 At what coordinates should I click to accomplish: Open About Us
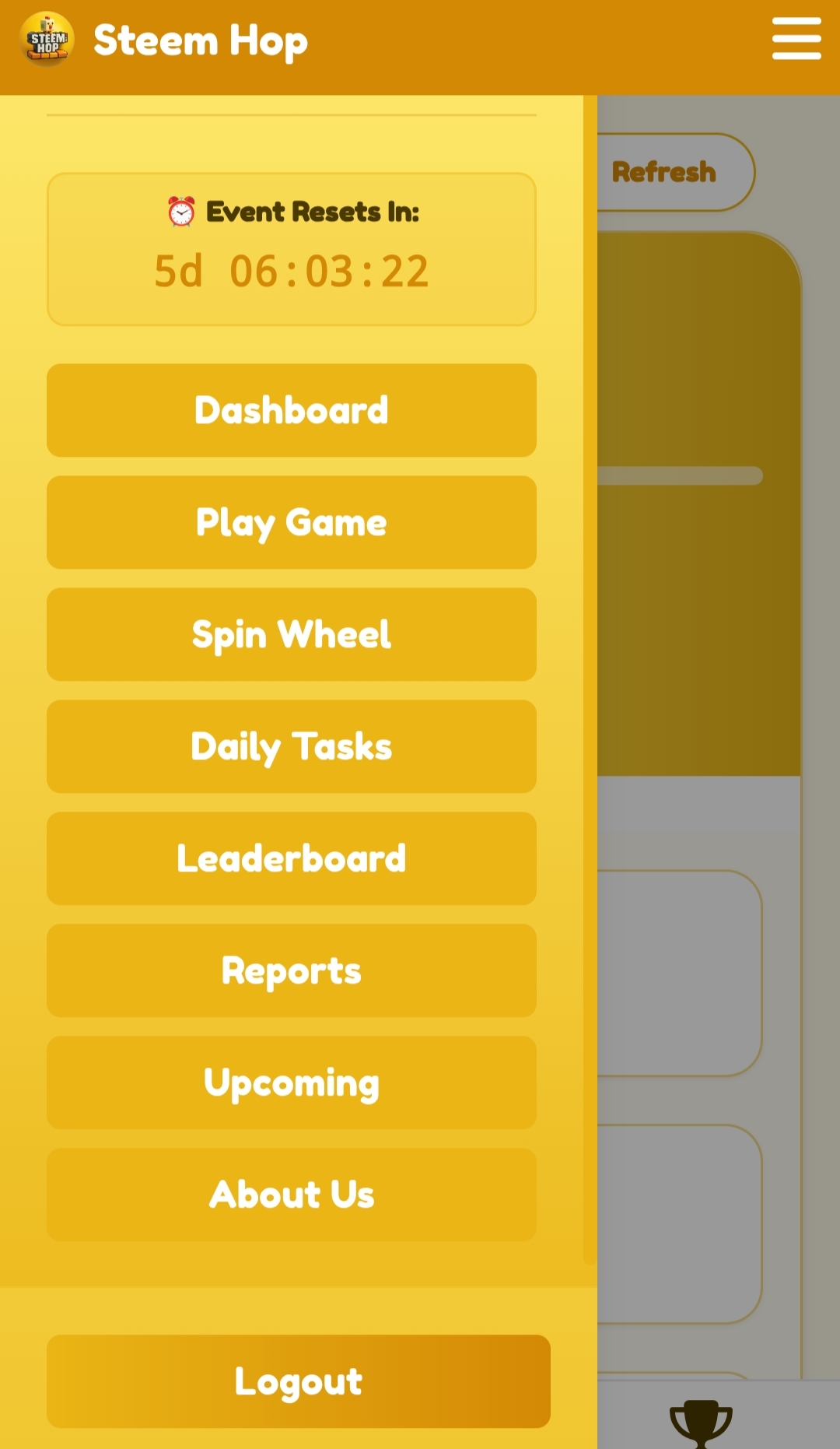(292, 1195)
